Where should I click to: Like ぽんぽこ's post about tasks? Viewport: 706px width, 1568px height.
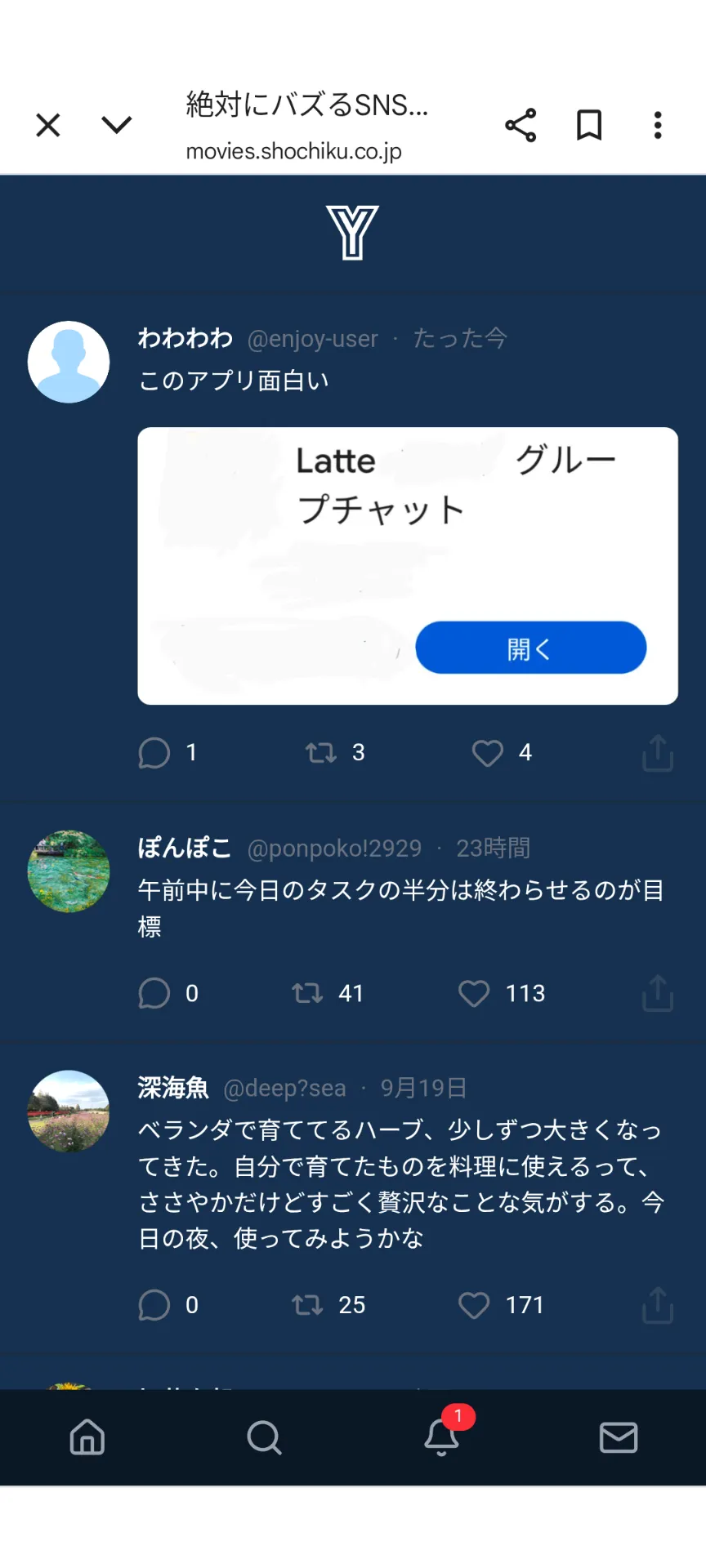[x=474, y=994]
